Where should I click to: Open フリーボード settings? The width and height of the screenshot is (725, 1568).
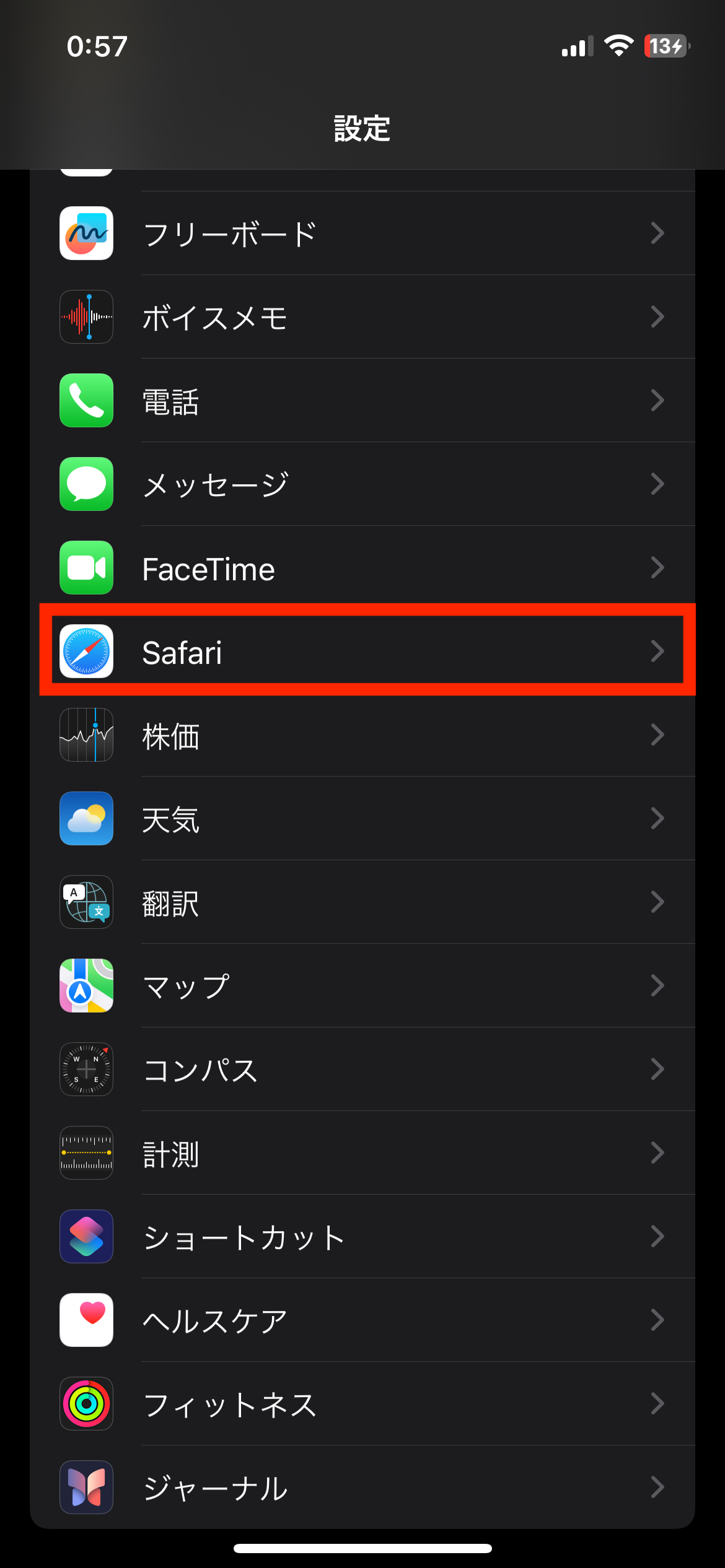click(x=362, y=233)
